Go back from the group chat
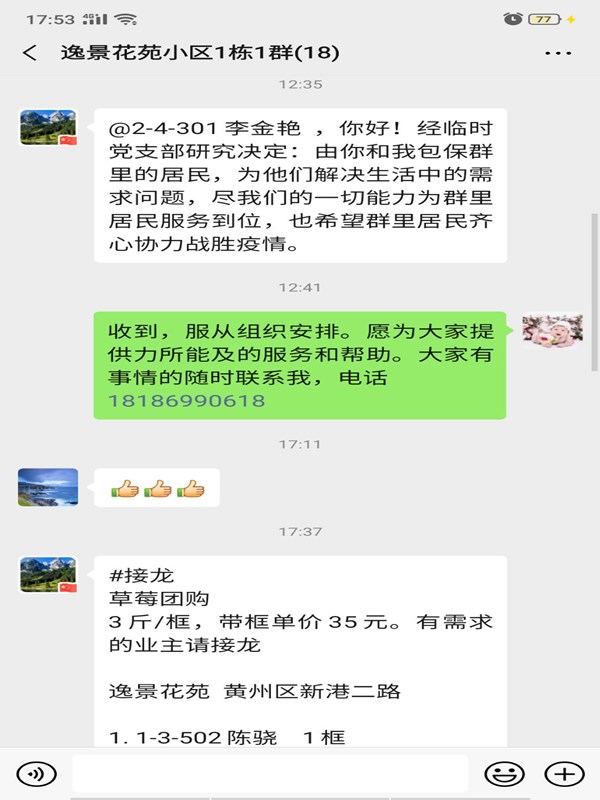Viewport: 600px width, 800px height. coord(30,53)
